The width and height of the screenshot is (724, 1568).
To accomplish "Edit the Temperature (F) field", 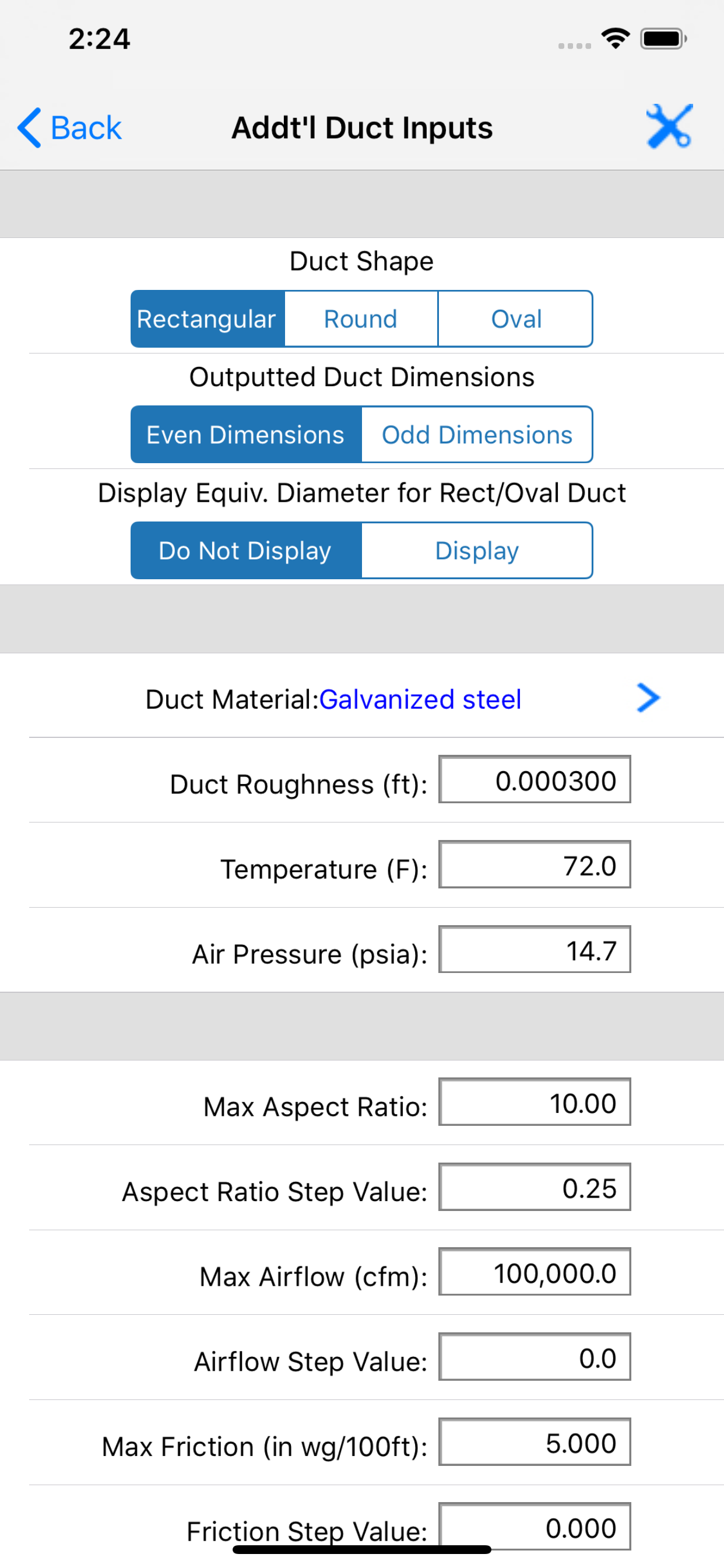I will 535,865.
